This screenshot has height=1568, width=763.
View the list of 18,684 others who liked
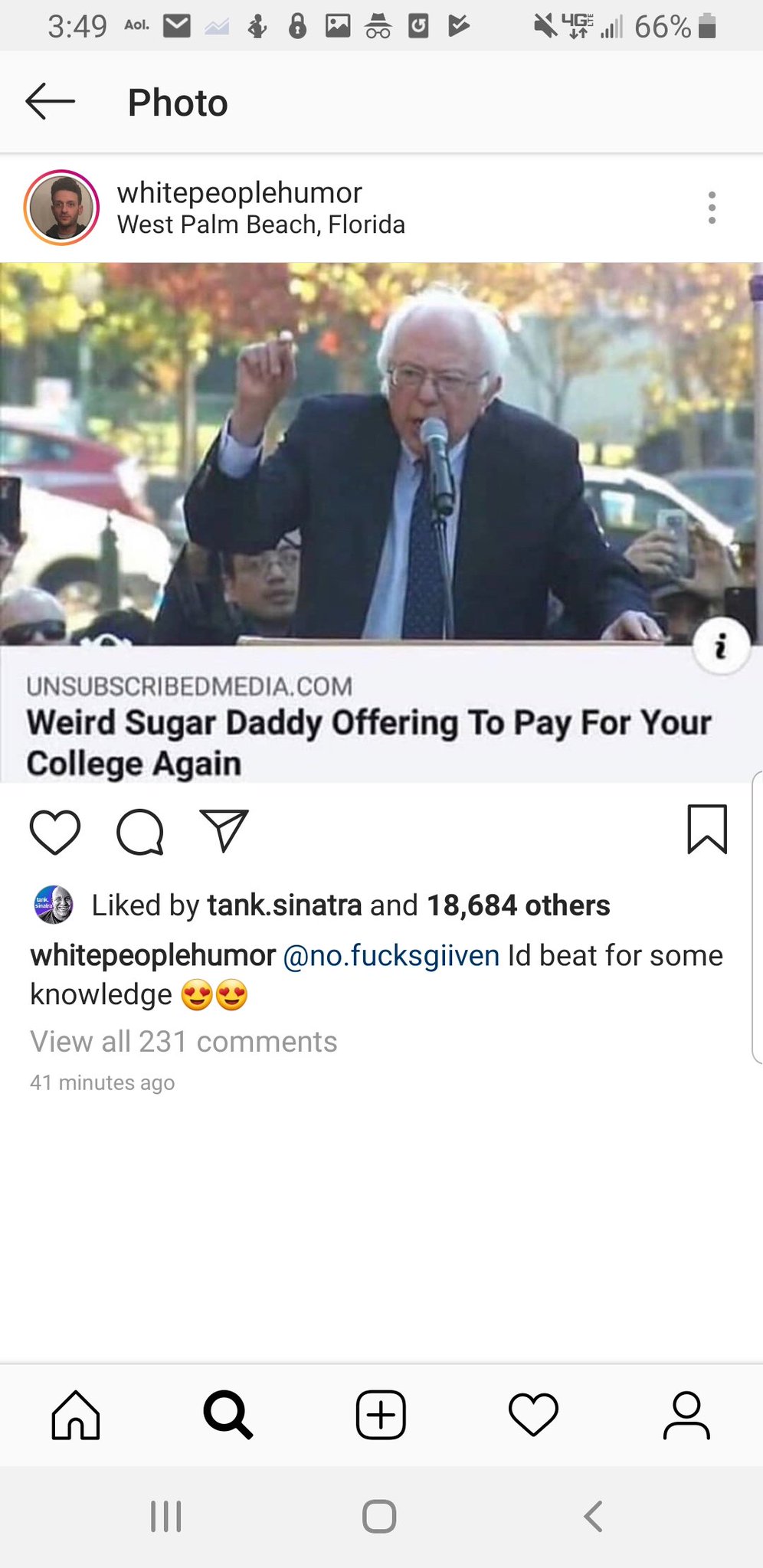click(x=518, y=905)
